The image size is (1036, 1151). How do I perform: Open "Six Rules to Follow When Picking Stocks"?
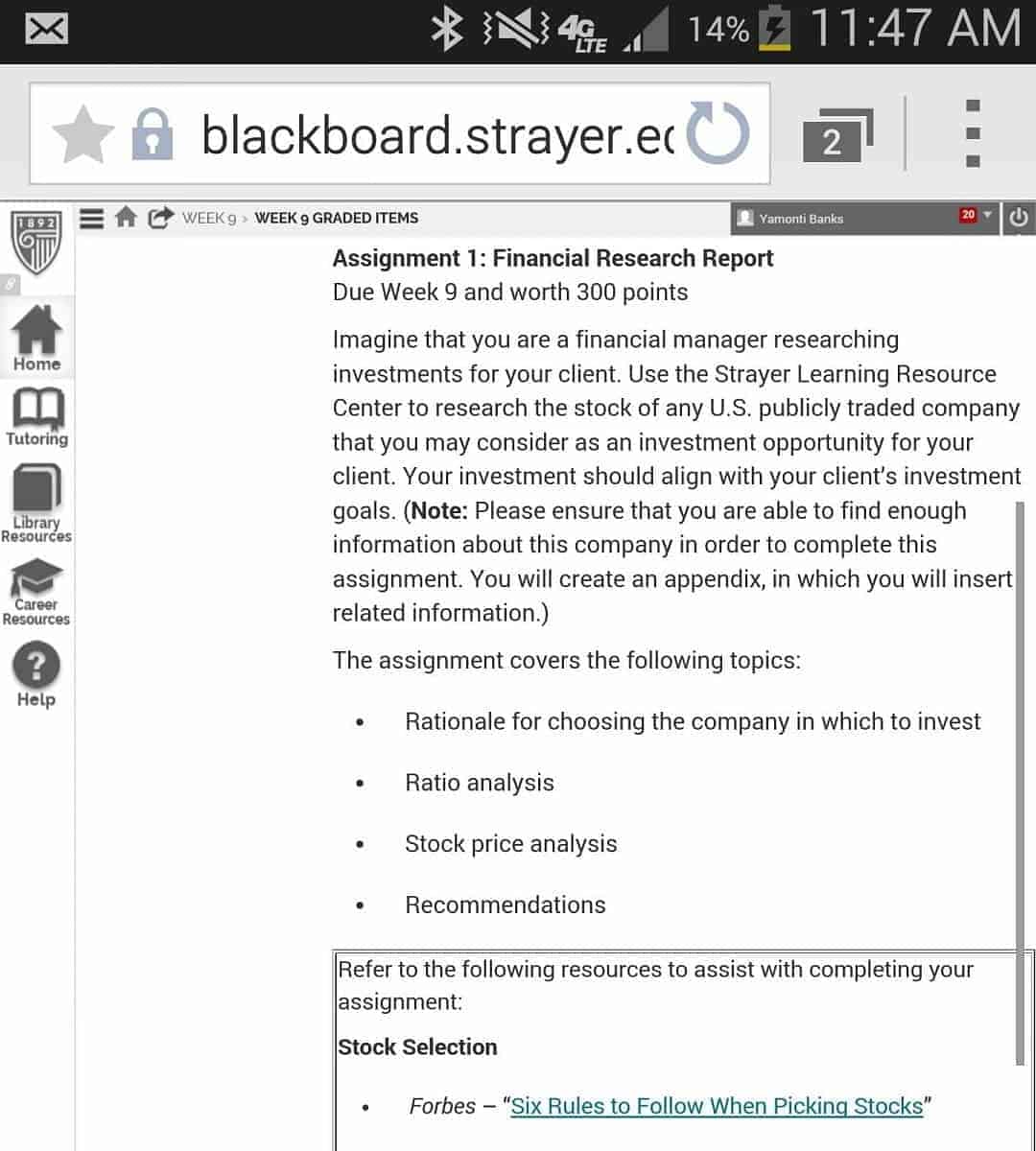(717, 1106)
